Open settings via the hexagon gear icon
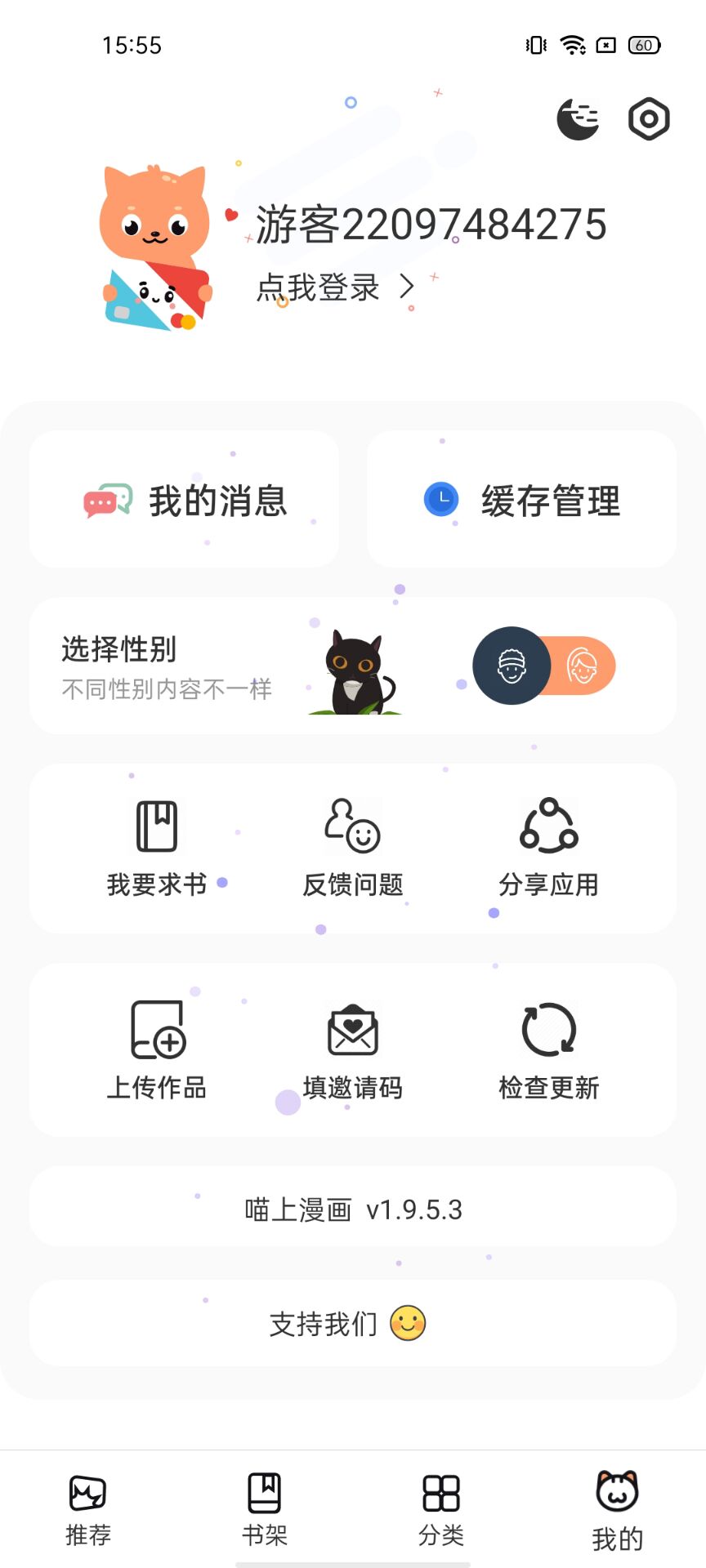This screenshot has width=706, height=1568. (x=649, y=119)
